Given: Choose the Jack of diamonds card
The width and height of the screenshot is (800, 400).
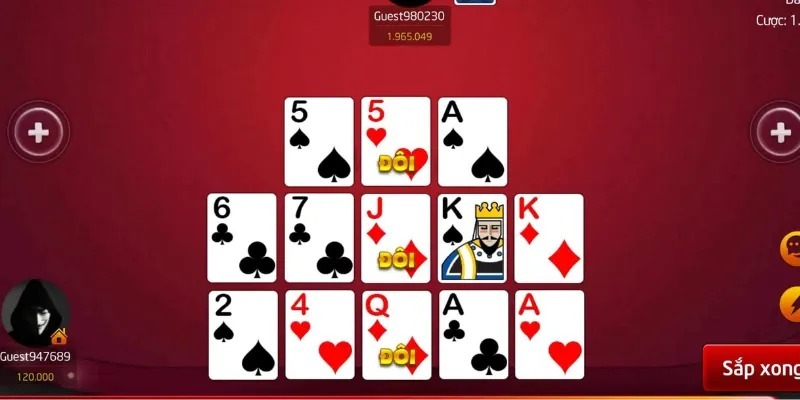Looking at the screenshot, I should point(396,238).
